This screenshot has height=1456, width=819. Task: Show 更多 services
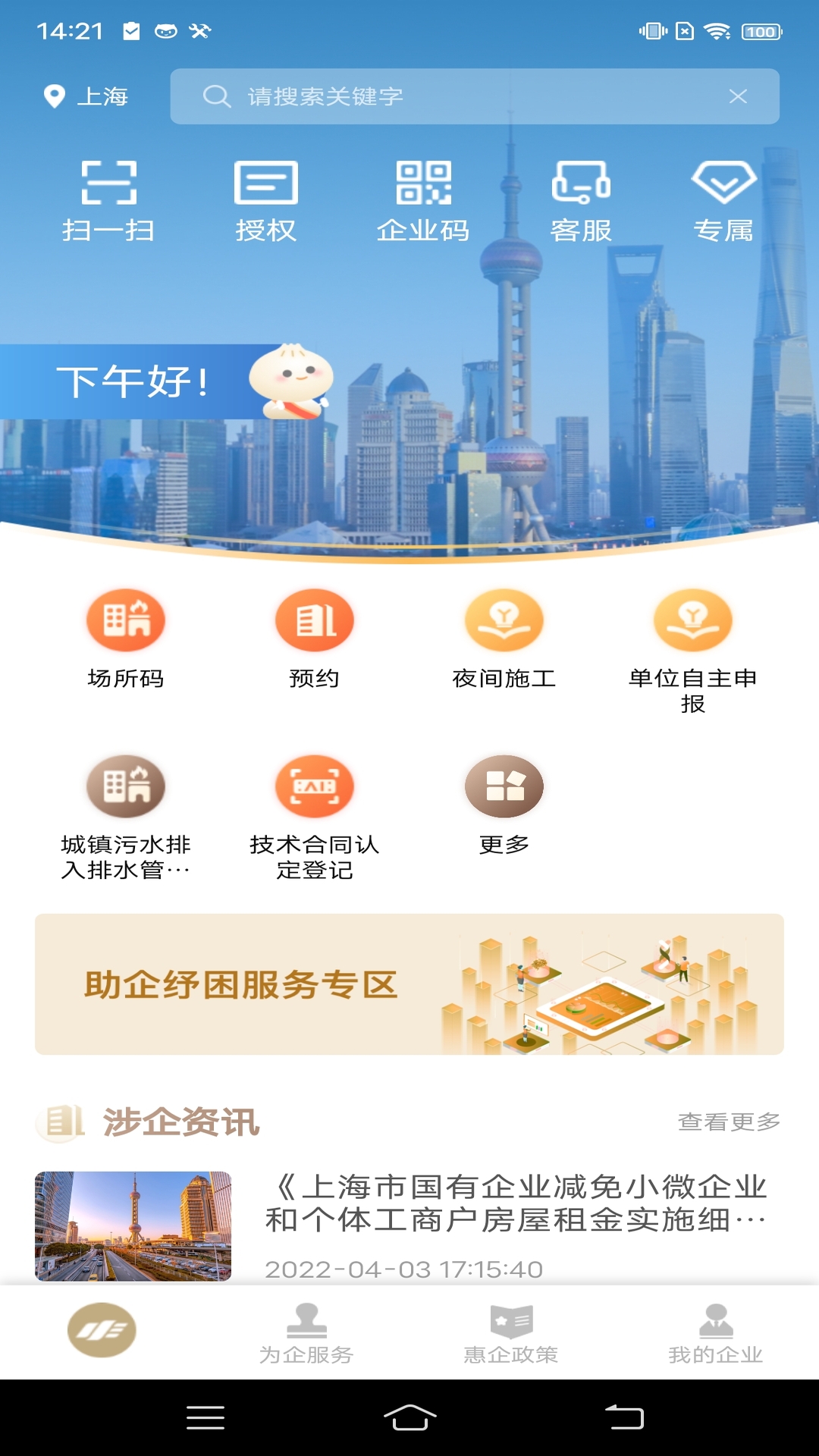504,804
